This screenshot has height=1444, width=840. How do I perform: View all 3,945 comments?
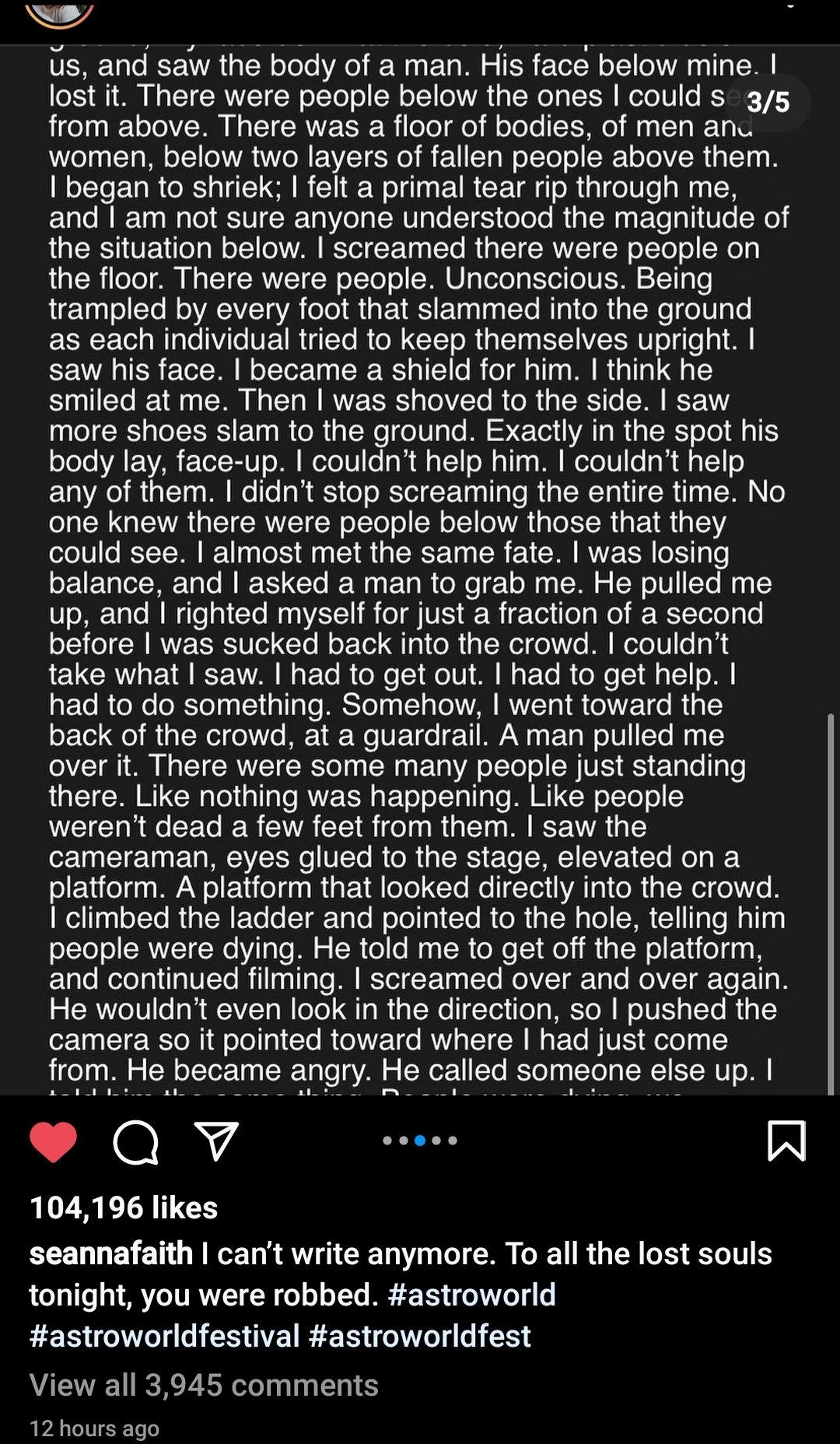tap(204, 1385)
